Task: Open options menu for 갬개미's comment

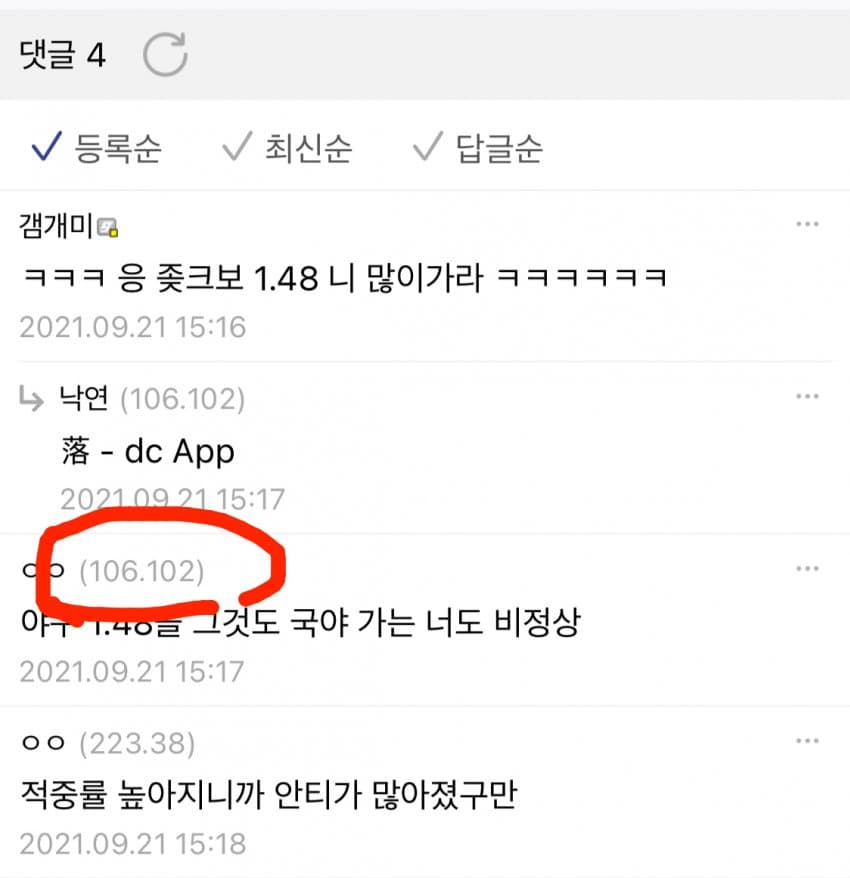Action: pos(807,224)
